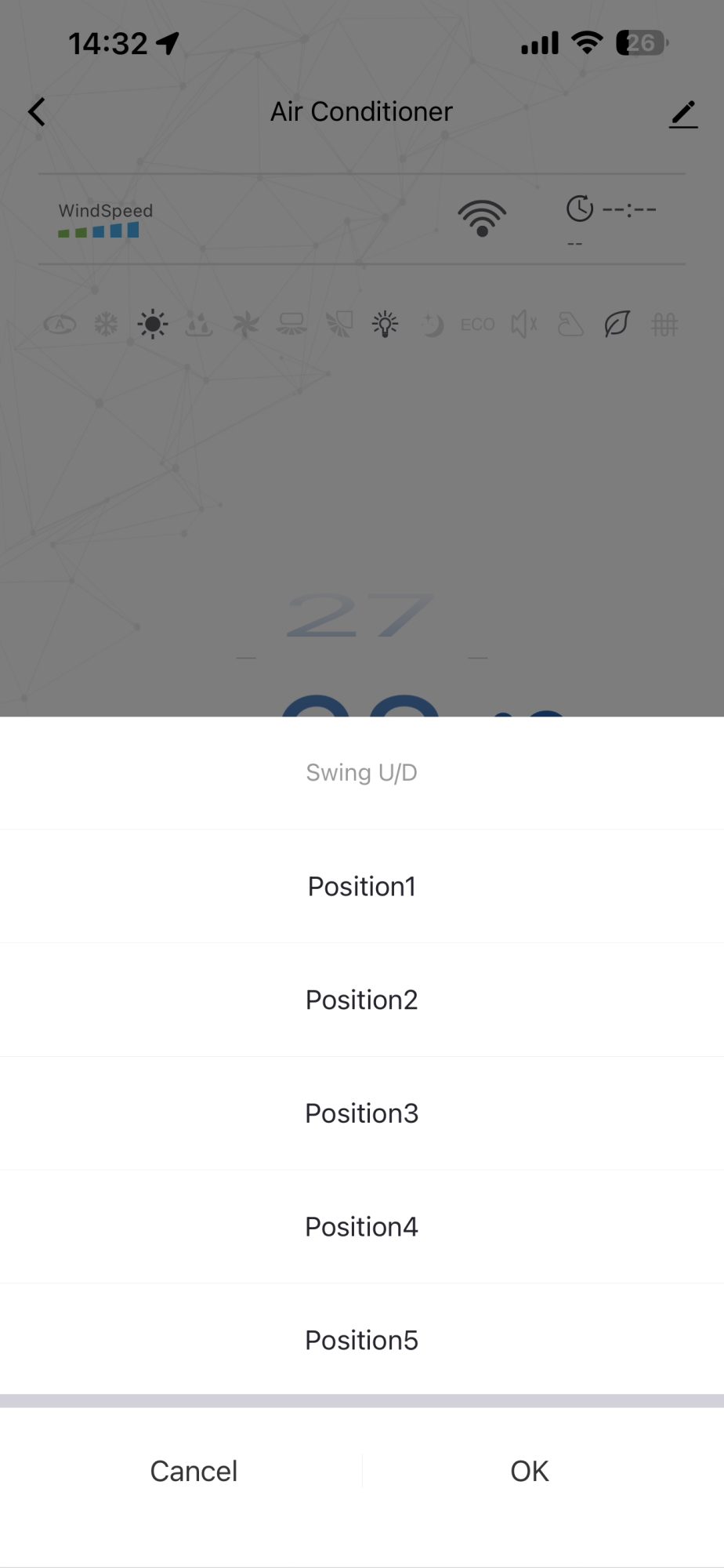724x1568 pixels.
Task: Confirm selection with OK
Action: [x=530, y=1472]
